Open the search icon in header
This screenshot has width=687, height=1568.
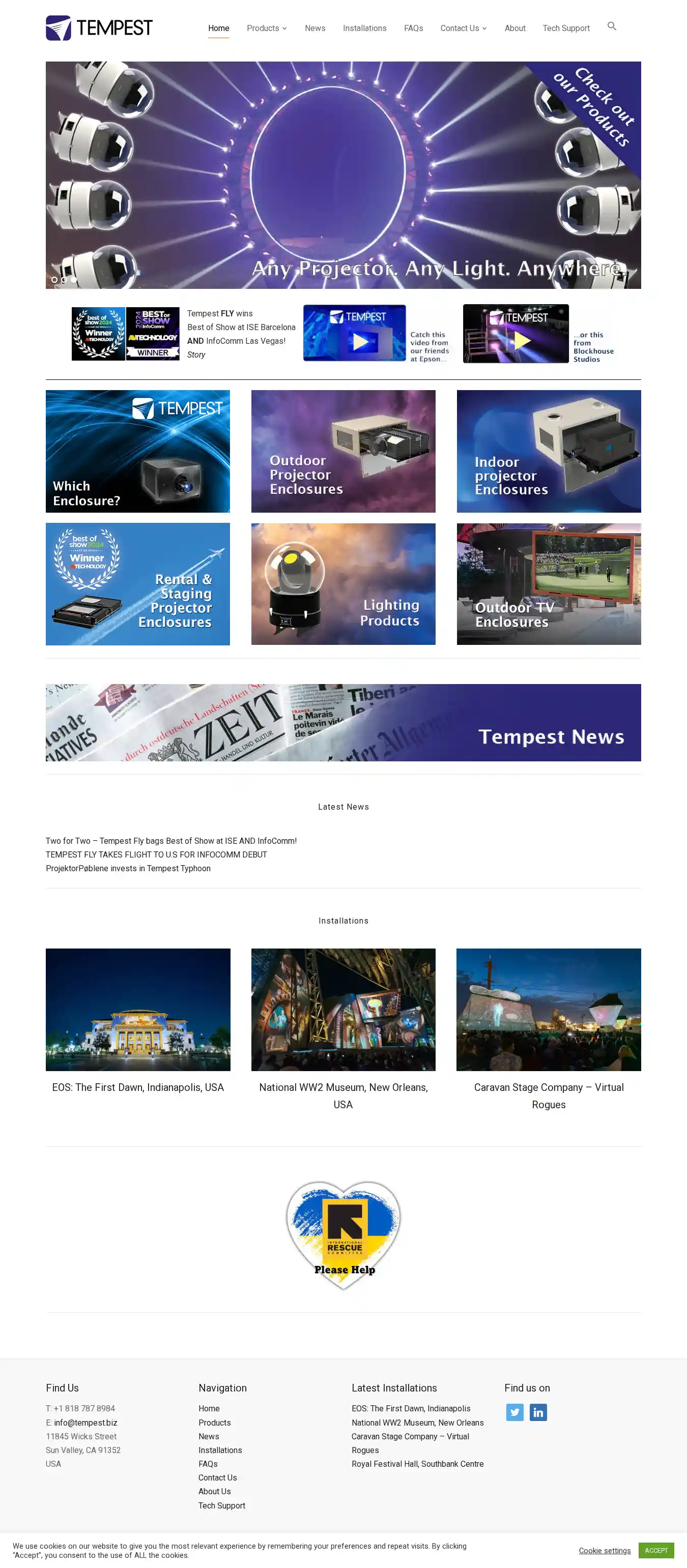click(x=612, y=26)
